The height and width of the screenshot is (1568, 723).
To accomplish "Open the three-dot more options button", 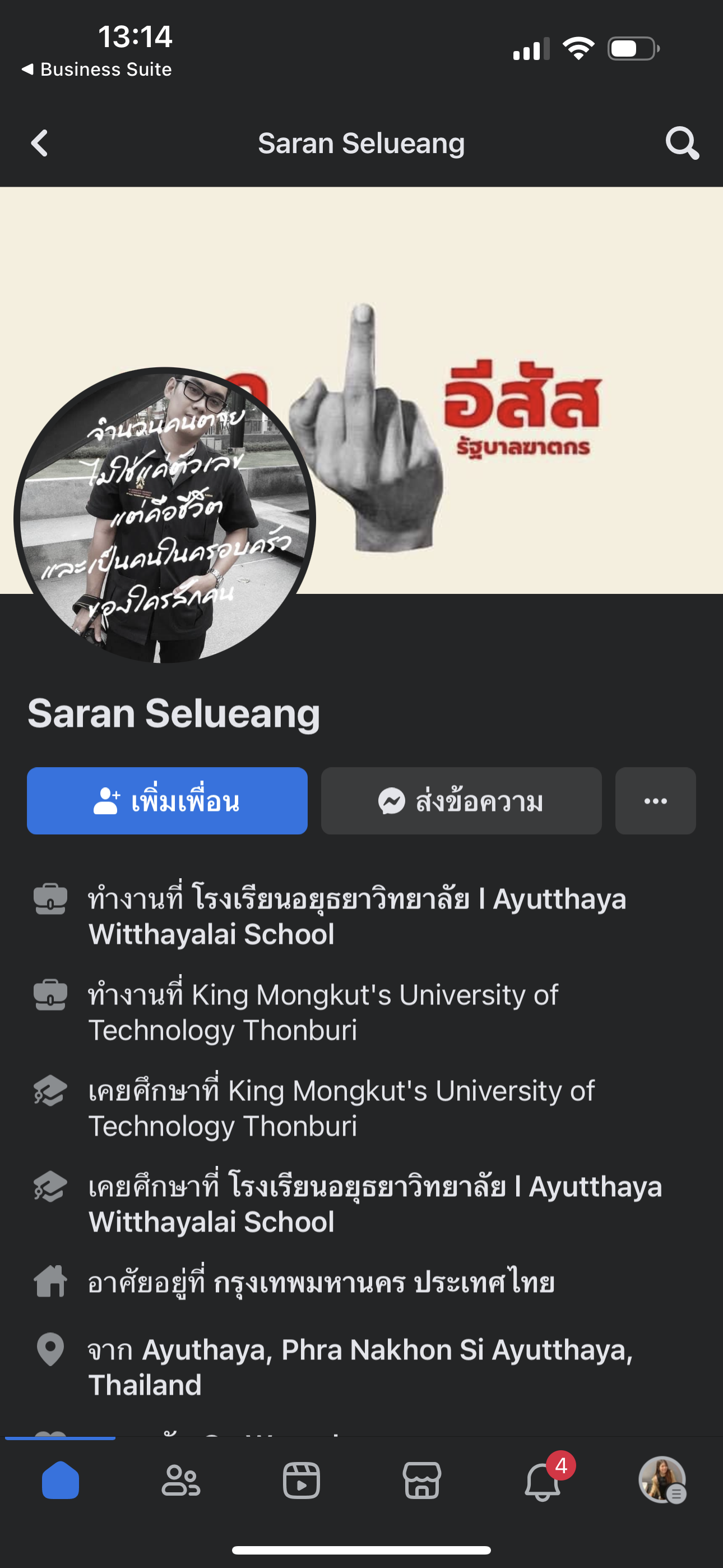I will coord(655,800).
